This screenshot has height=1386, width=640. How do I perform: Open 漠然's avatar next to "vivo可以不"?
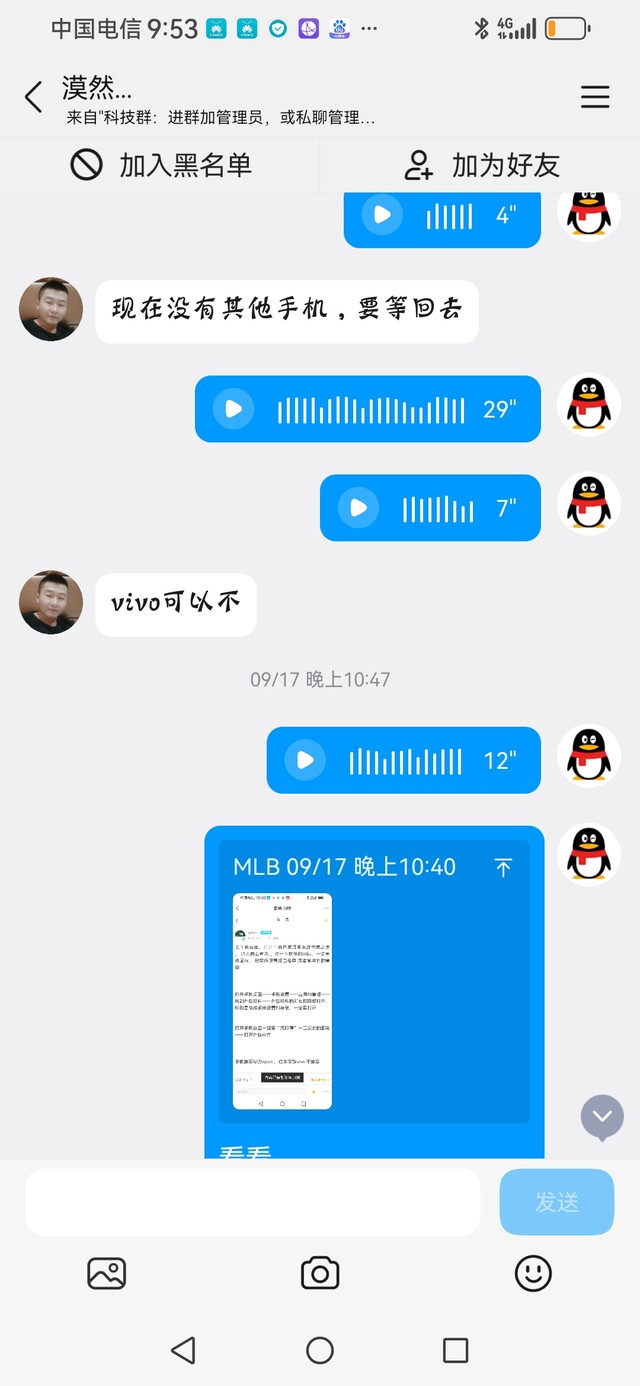pos(51,602)
